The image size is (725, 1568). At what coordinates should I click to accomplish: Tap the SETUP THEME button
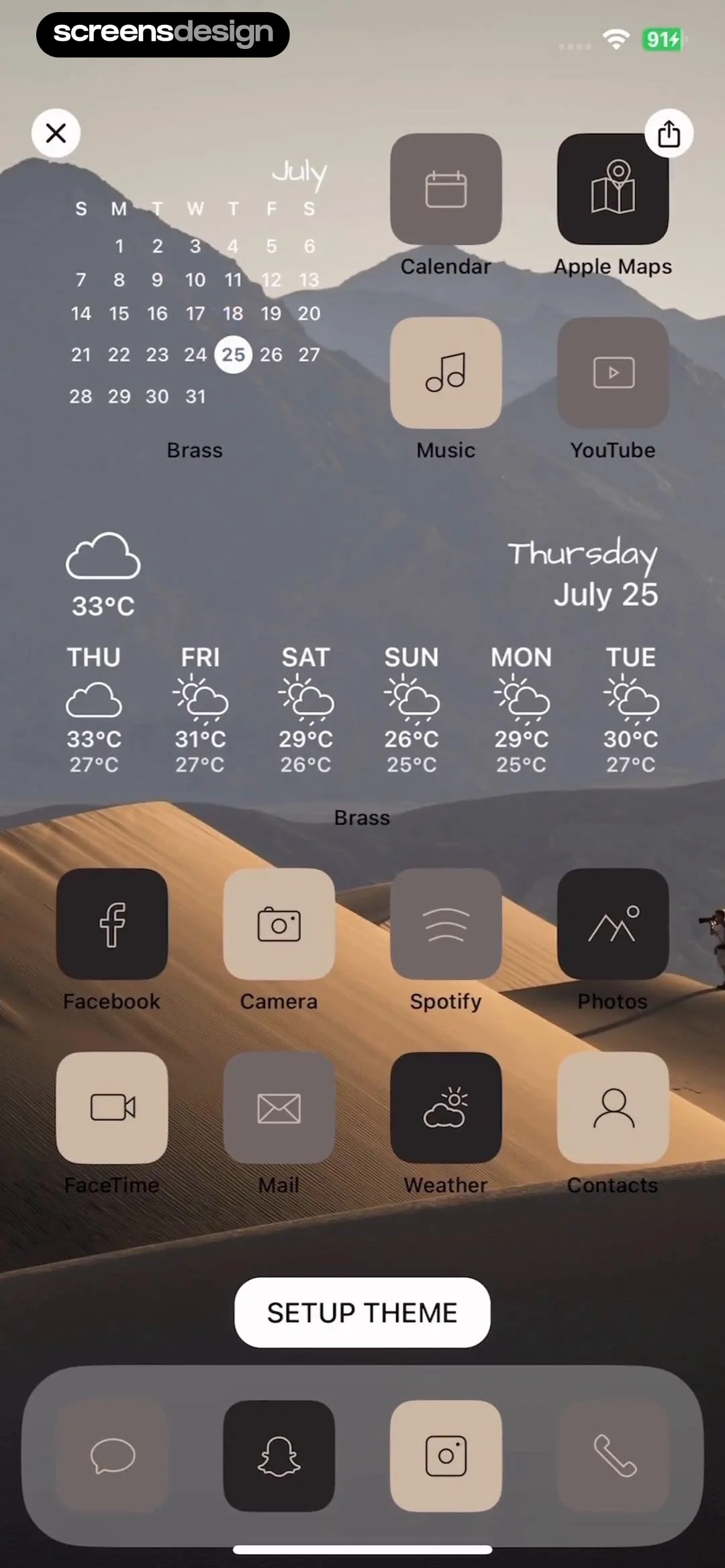(x=362, y=1312)
